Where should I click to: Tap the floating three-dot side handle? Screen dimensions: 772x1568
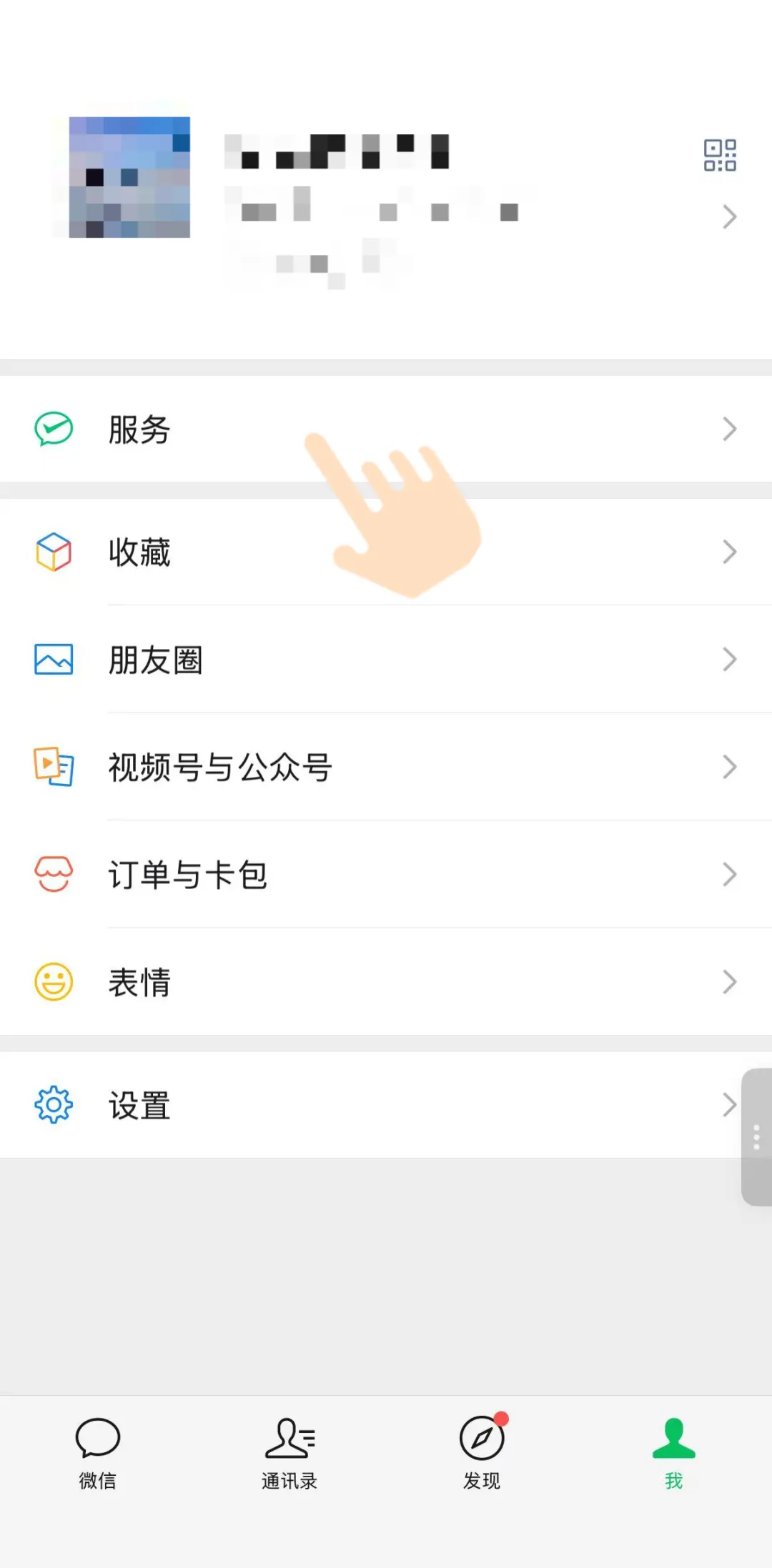pyautogui.click(x=756, y=1137)
